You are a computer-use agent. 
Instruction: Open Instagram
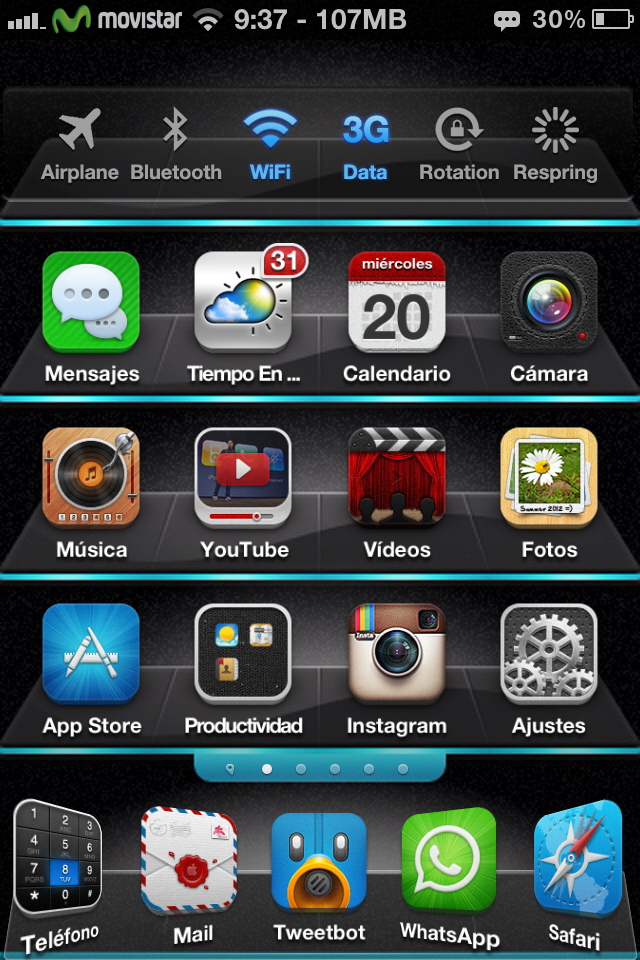397,653
